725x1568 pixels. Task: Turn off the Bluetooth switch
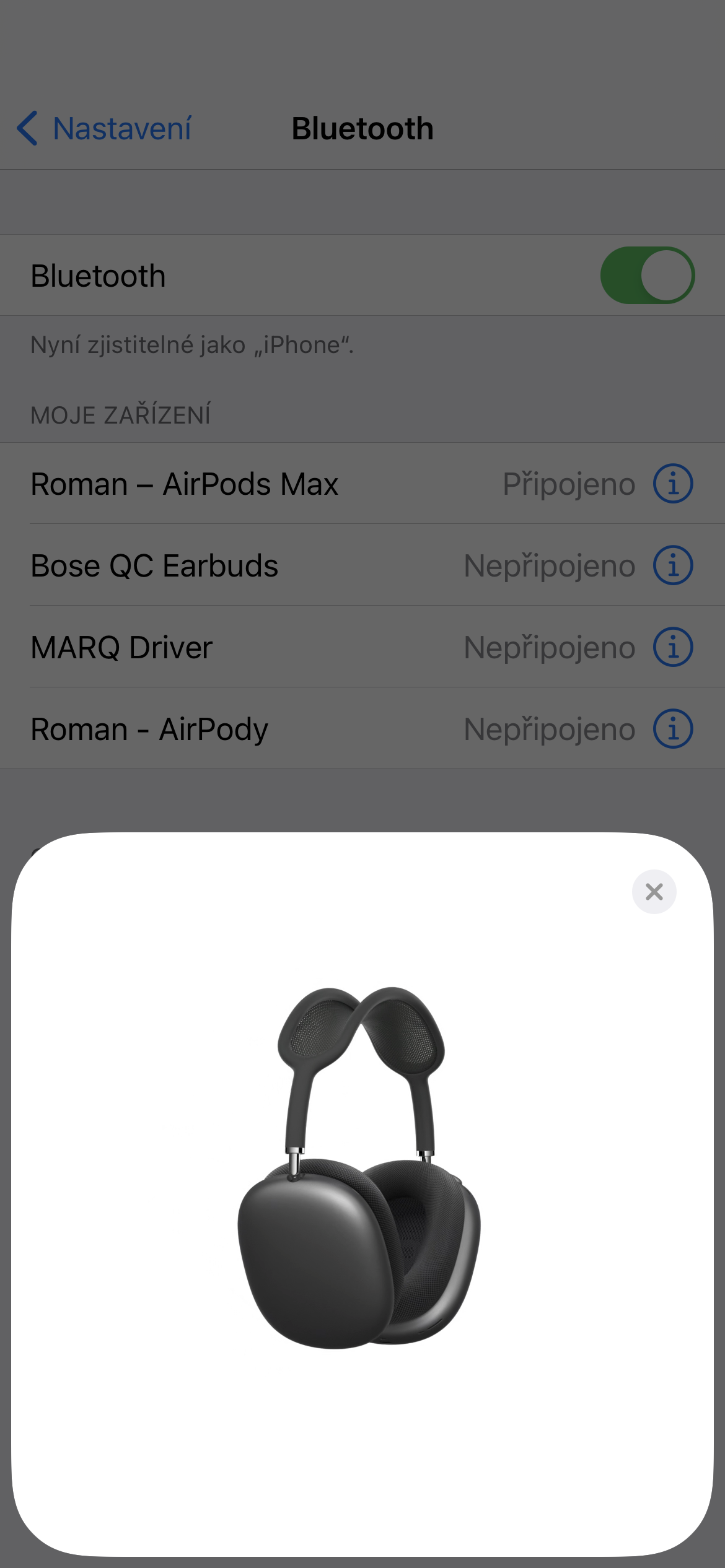647,276
